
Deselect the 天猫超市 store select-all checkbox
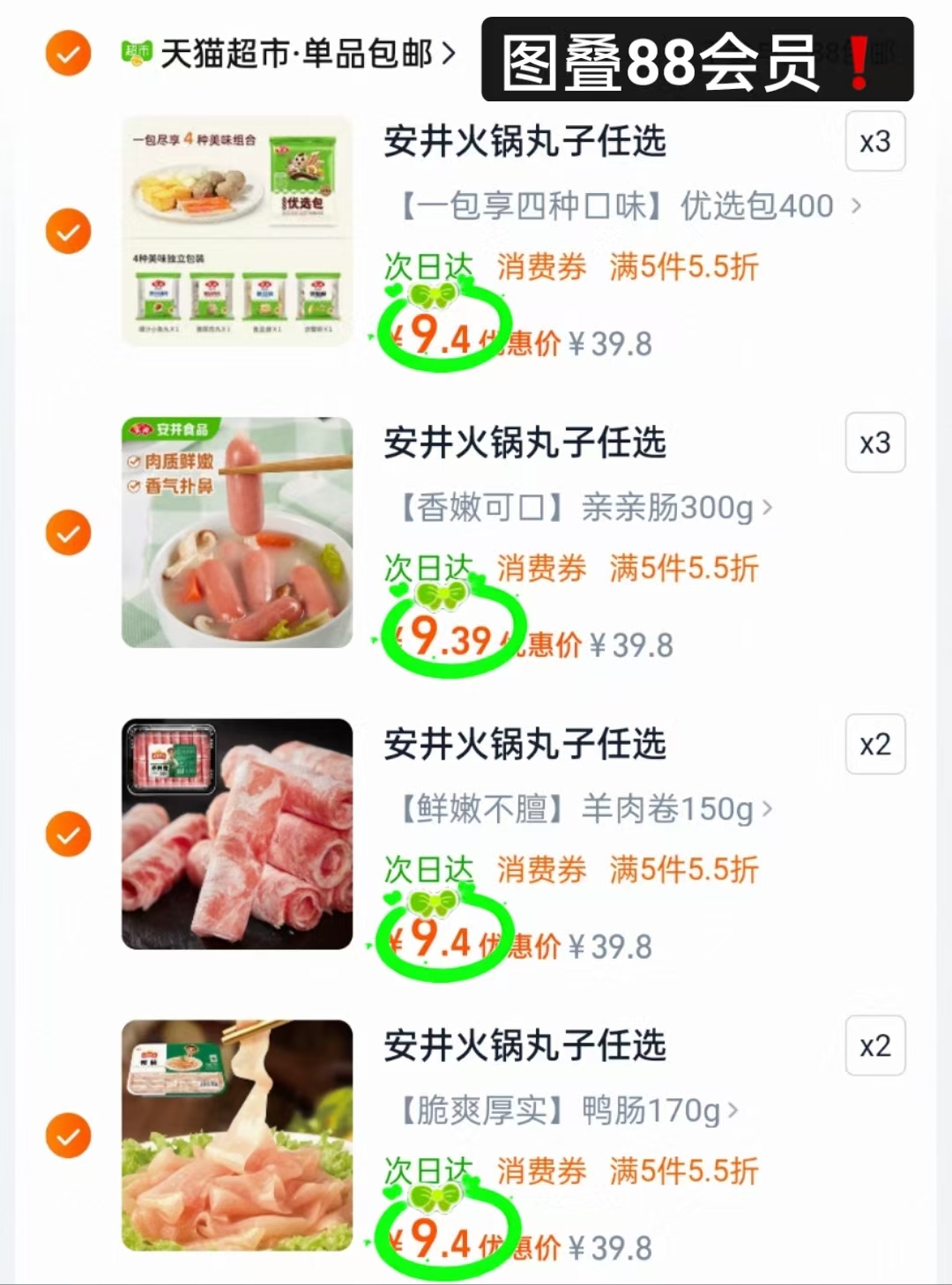(x=67, y=53)
